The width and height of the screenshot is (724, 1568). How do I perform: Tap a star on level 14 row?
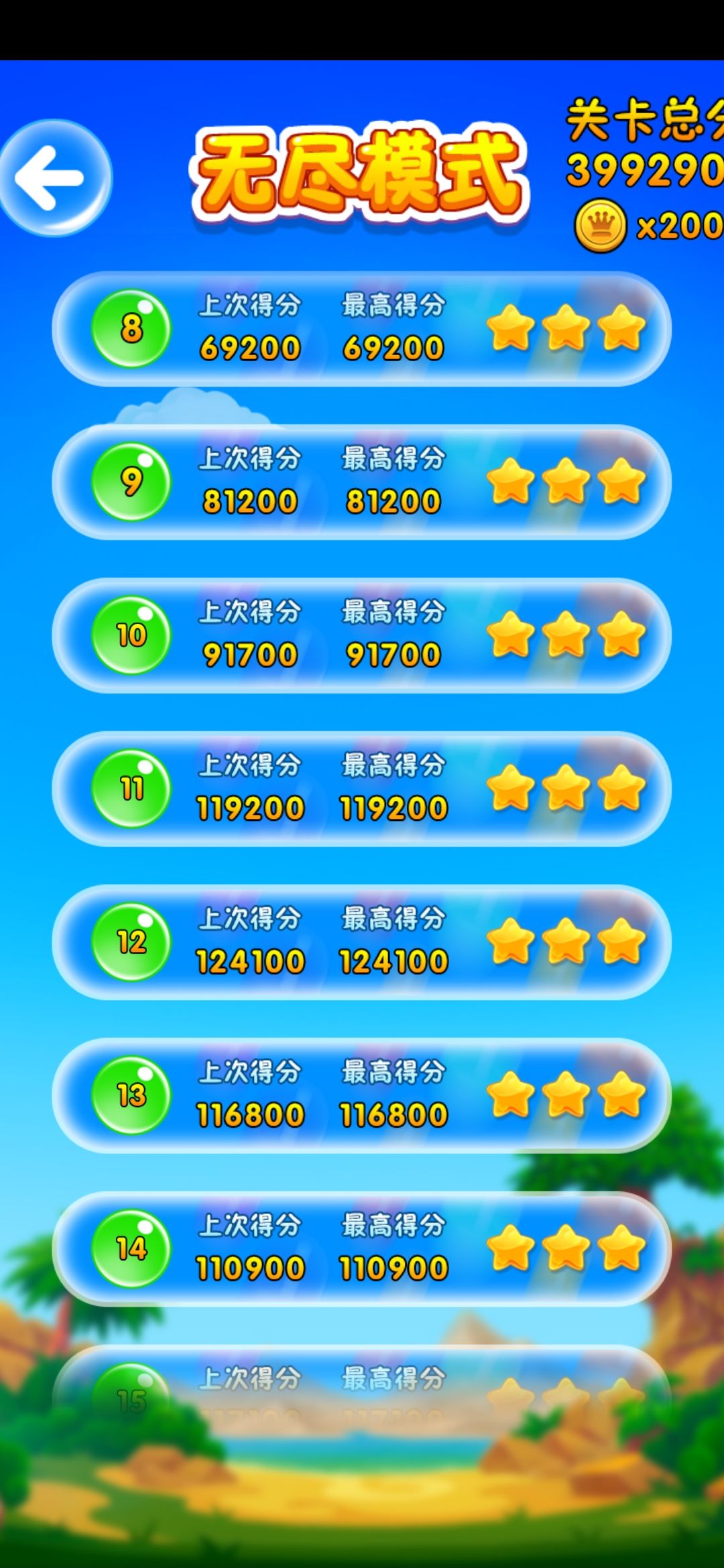click(565, 1248)
